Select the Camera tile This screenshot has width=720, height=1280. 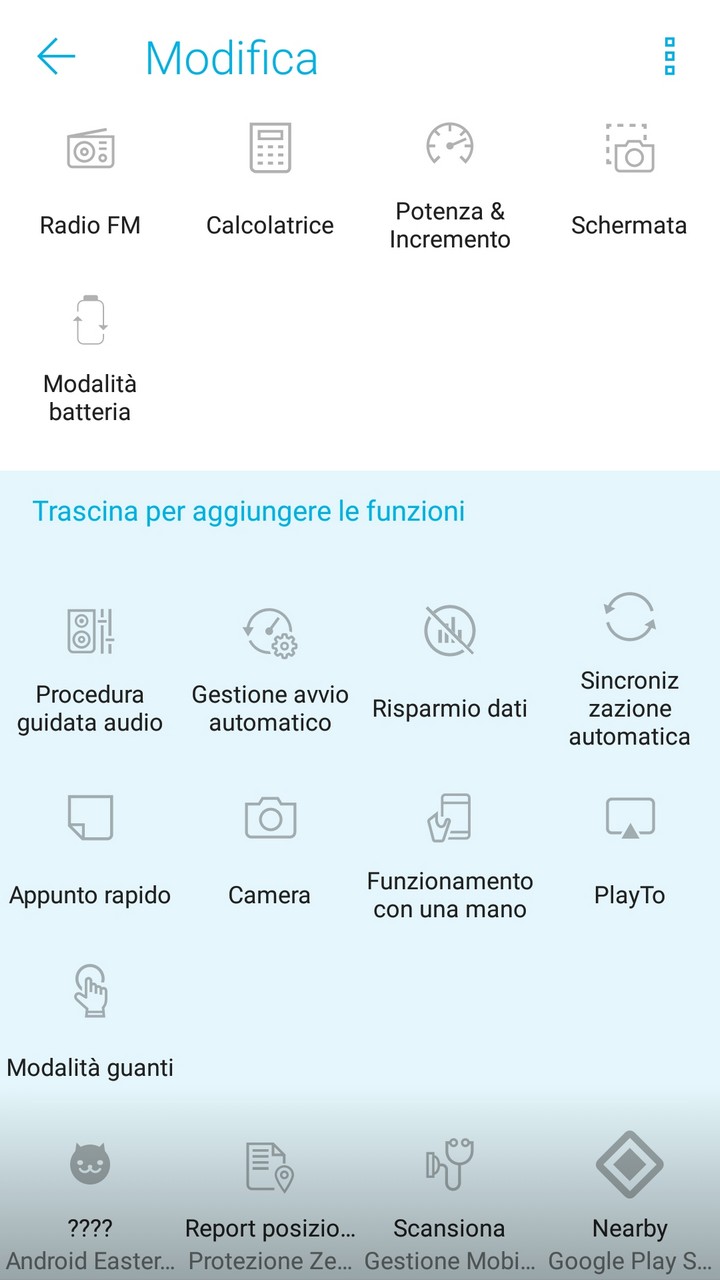tap(270, 850)
